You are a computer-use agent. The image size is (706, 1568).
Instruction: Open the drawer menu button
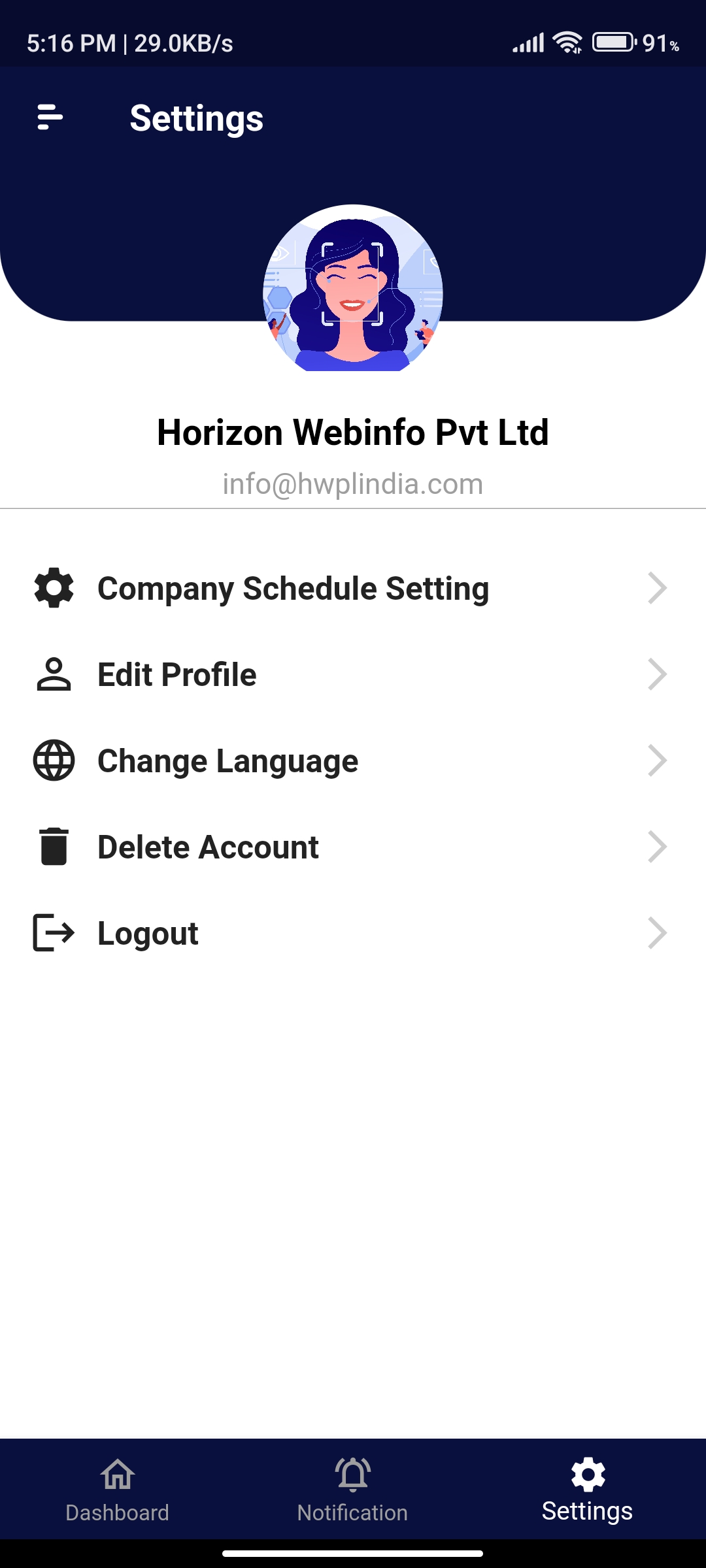coord(50,118)
